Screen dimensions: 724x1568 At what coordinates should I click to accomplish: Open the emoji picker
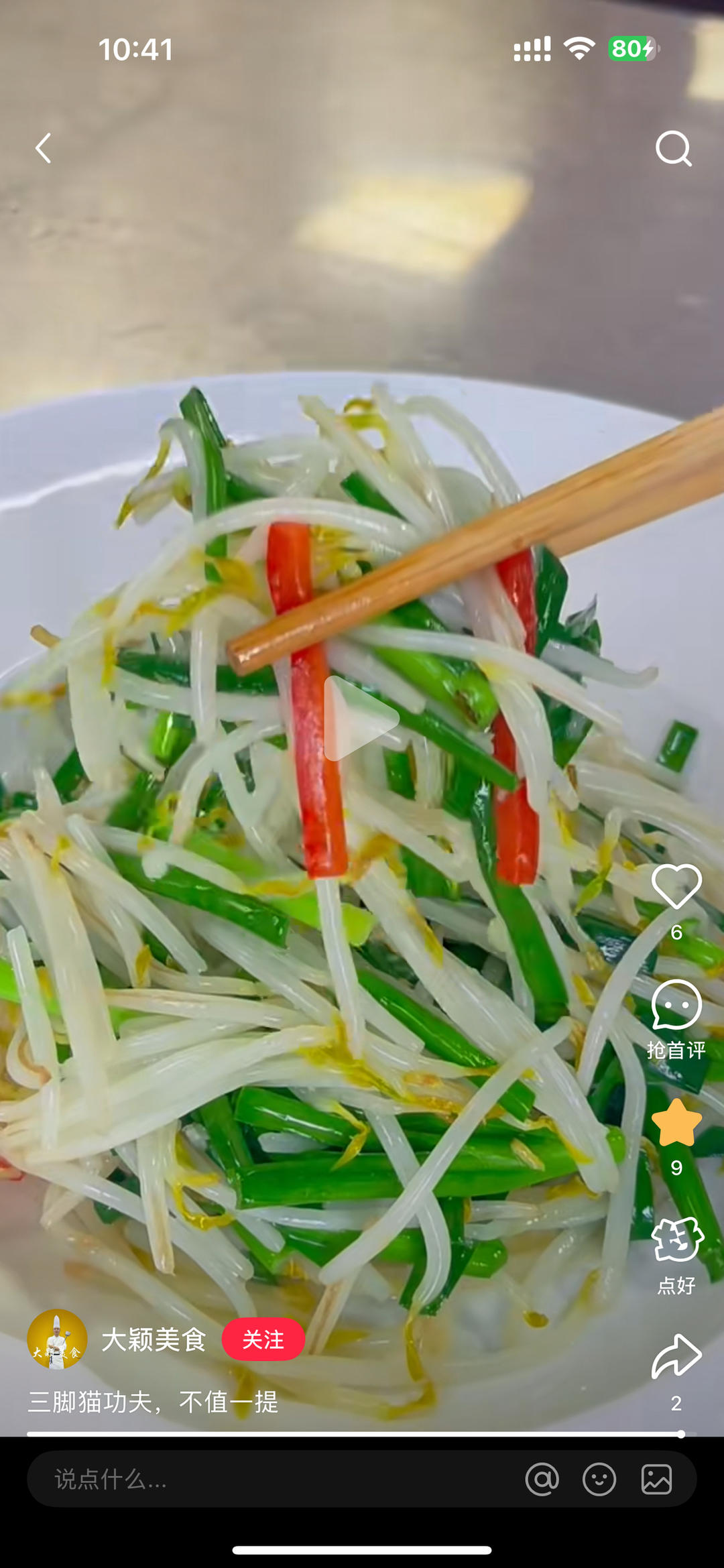599,1479
